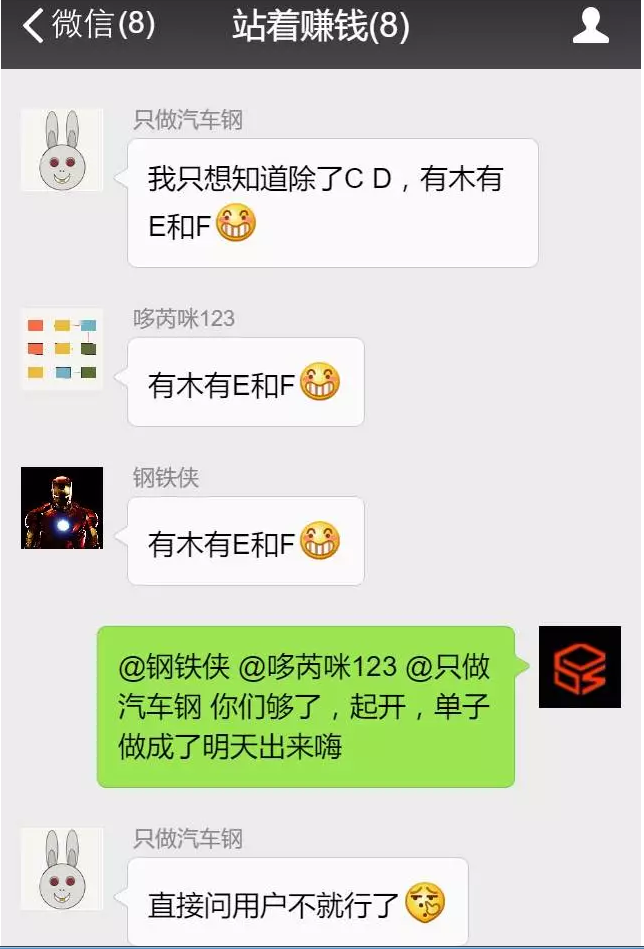Open rabbit avatar beside 我只想知道除了C D message
The height and width of the screenshot is (949, 644).
point(62,150)
